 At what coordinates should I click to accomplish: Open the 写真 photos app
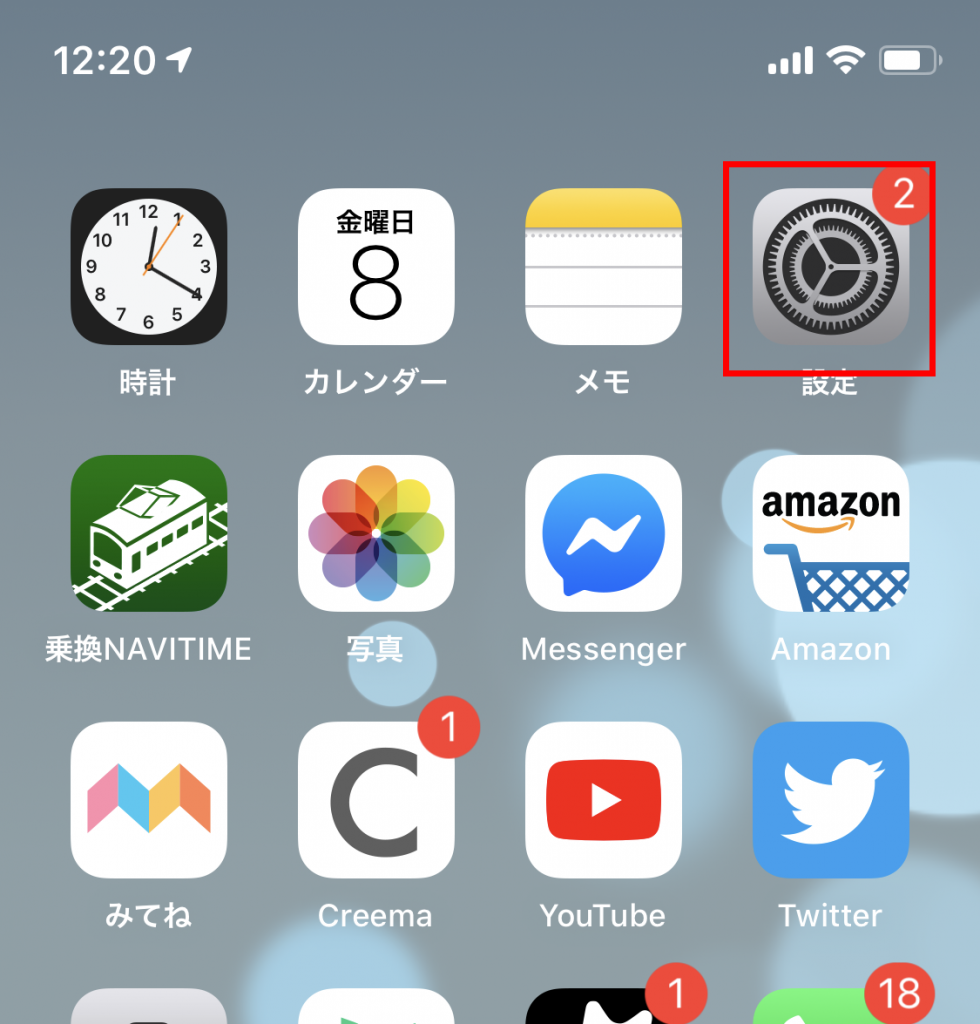pos(375,533)
